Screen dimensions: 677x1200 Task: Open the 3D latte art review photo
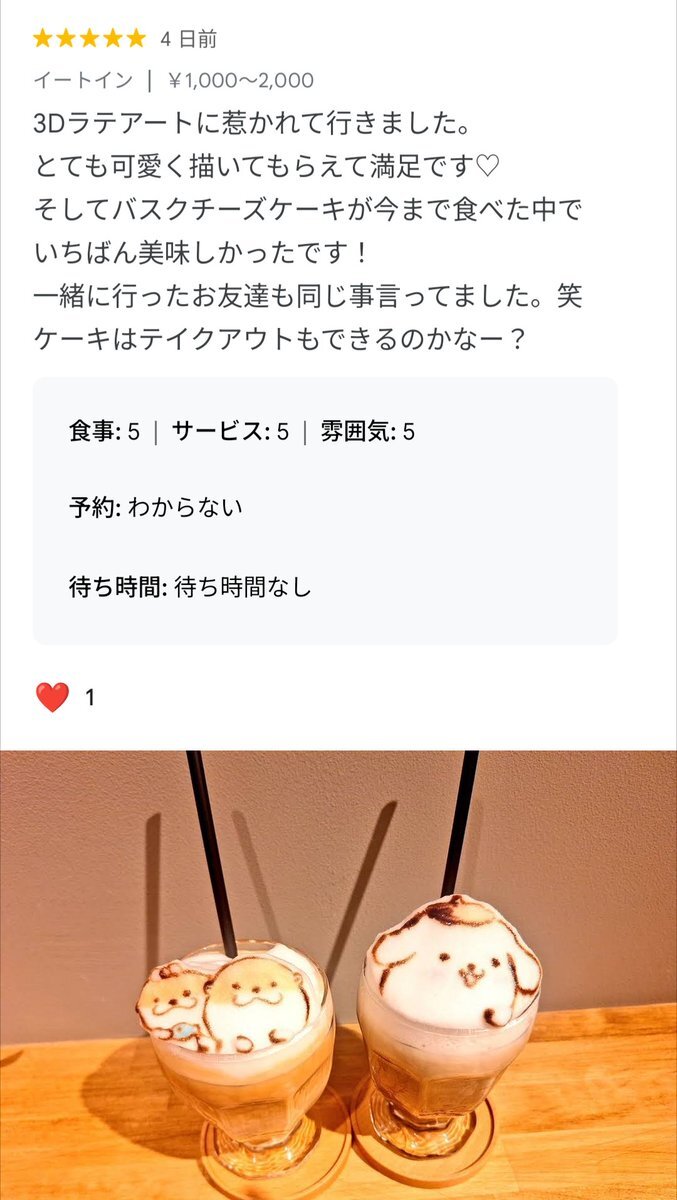338,975
